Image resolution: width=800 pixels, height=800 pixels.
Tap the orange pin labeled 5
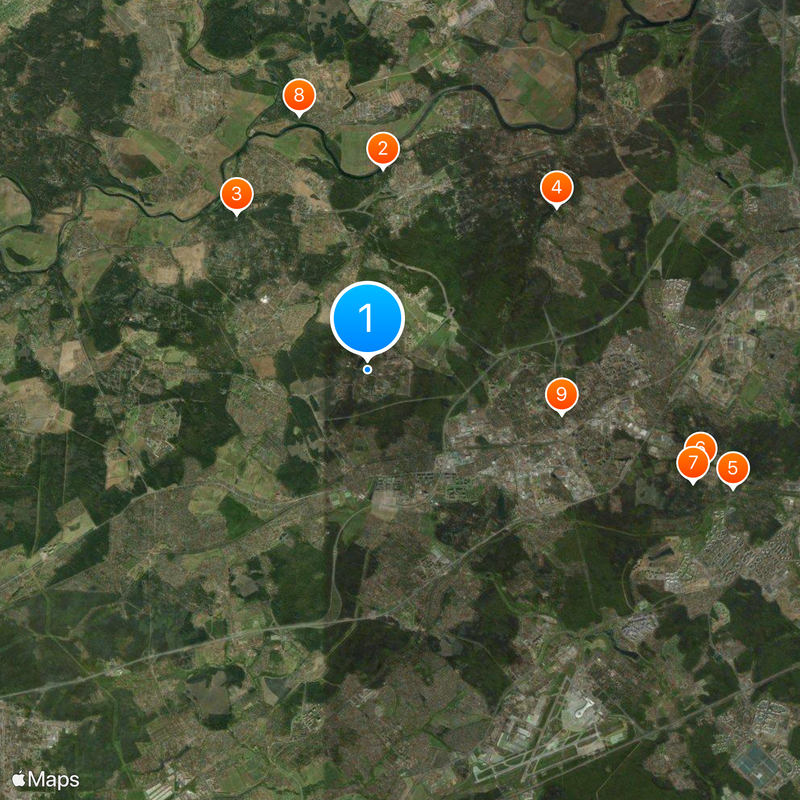pos(733,467)
